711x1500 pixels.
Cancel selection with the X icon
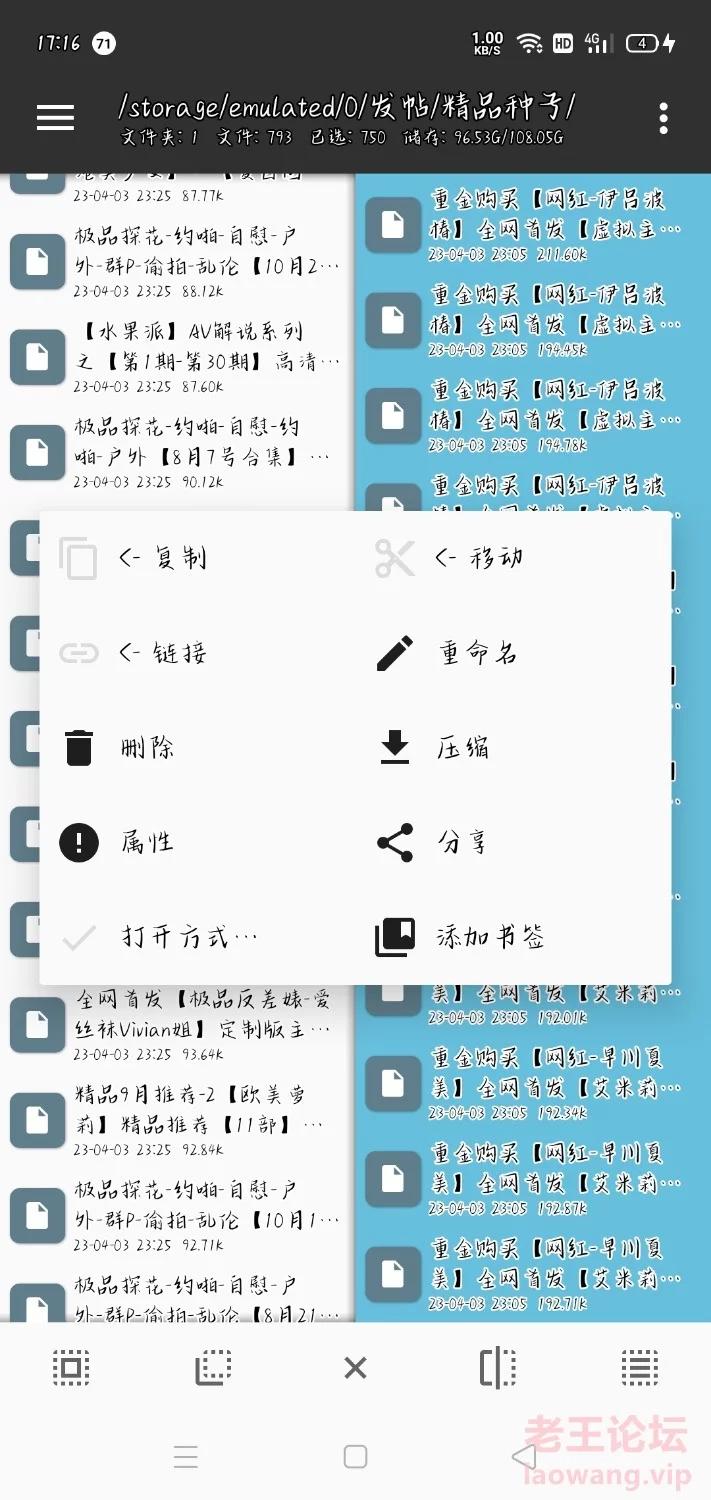[355, 1367]
